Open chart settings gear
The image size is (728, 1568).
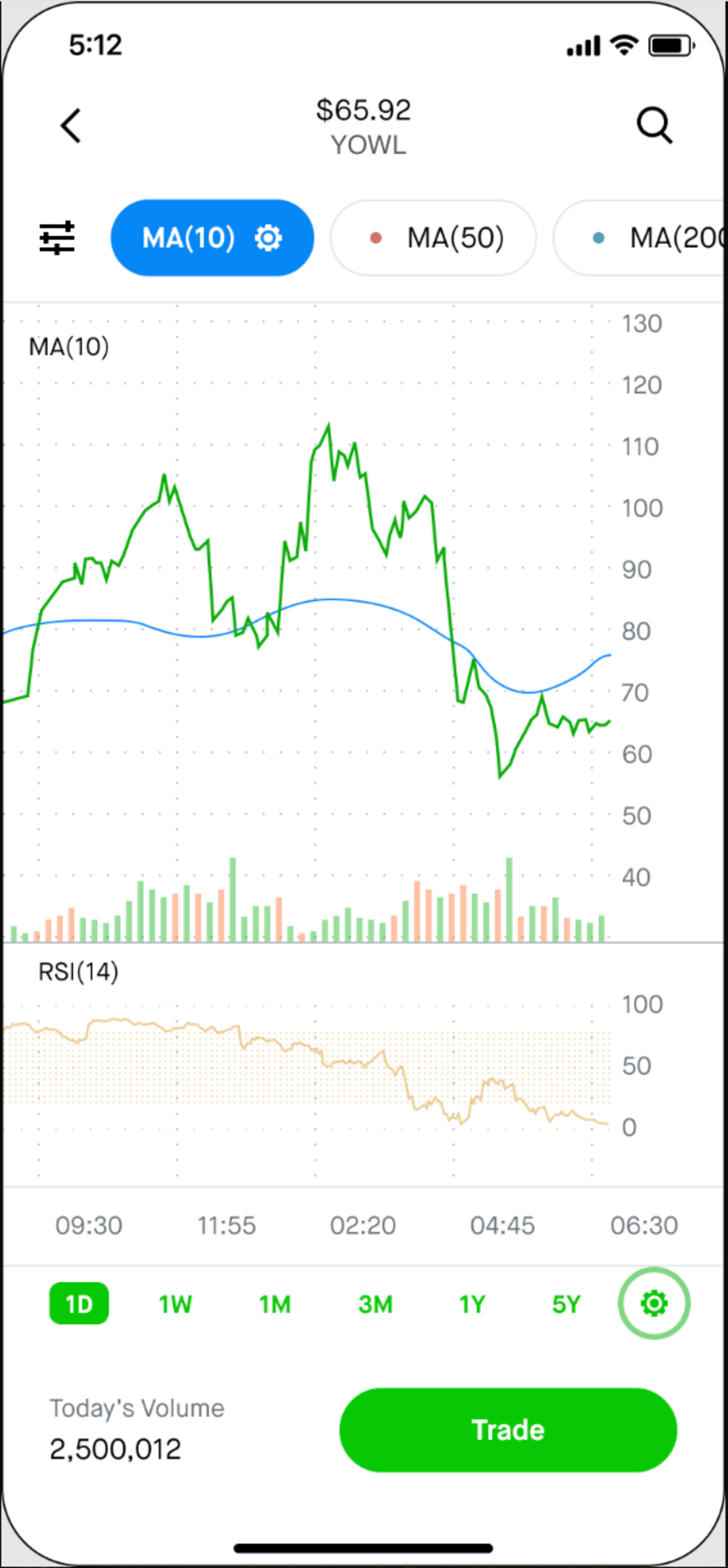[x=654, y=1303]
